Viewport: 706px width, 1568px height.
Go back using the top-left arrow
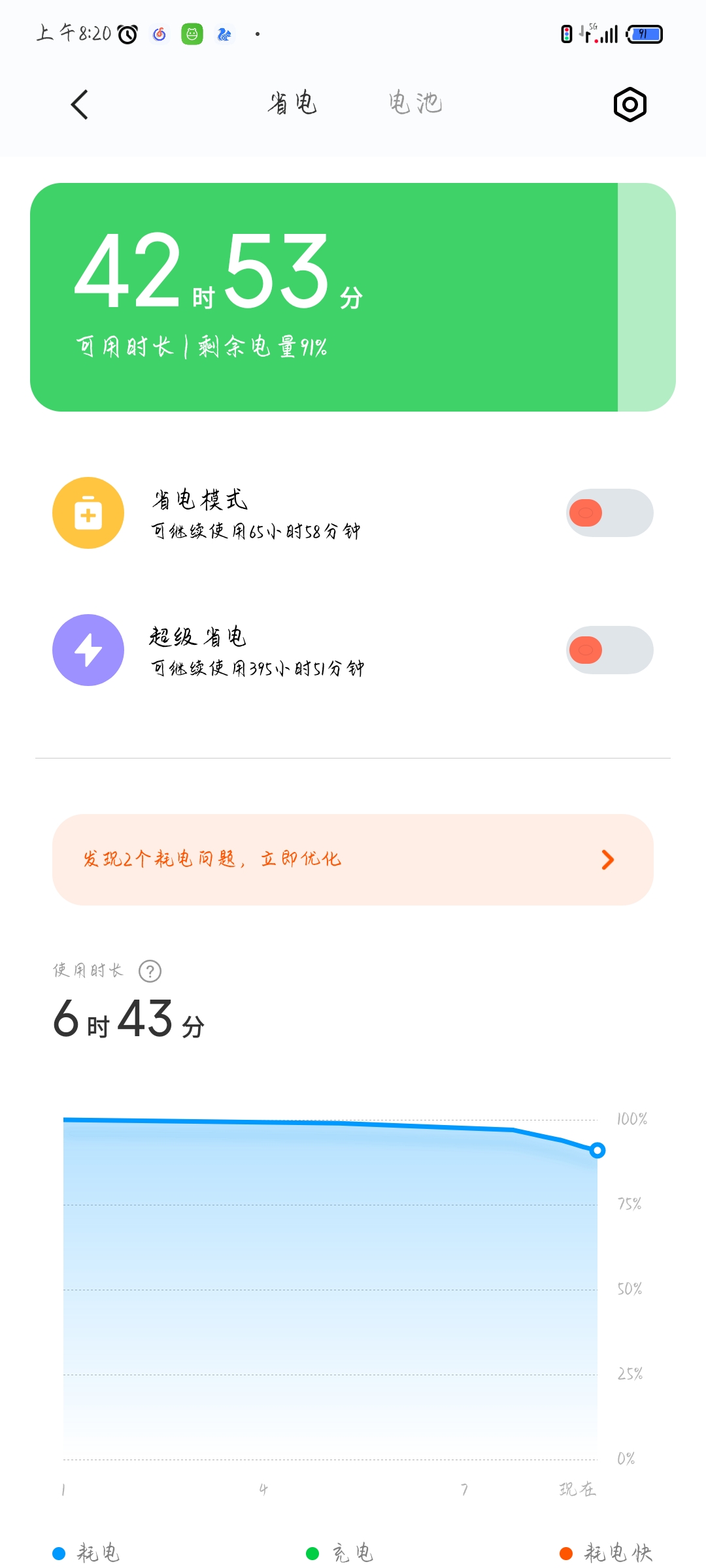coord(79,105)
